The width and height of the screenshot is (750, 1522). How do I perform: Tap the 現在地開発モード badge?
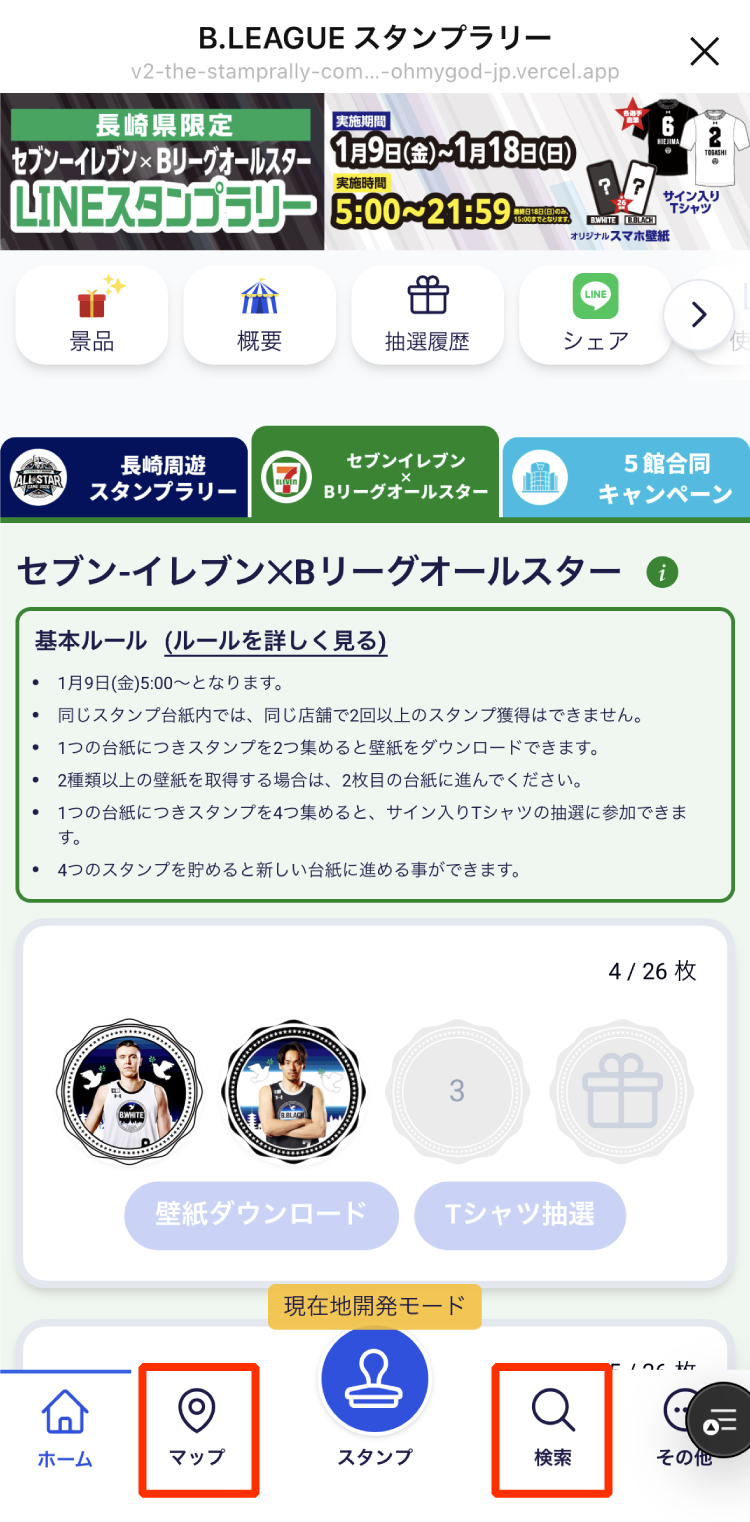[x=374, y=1307]
